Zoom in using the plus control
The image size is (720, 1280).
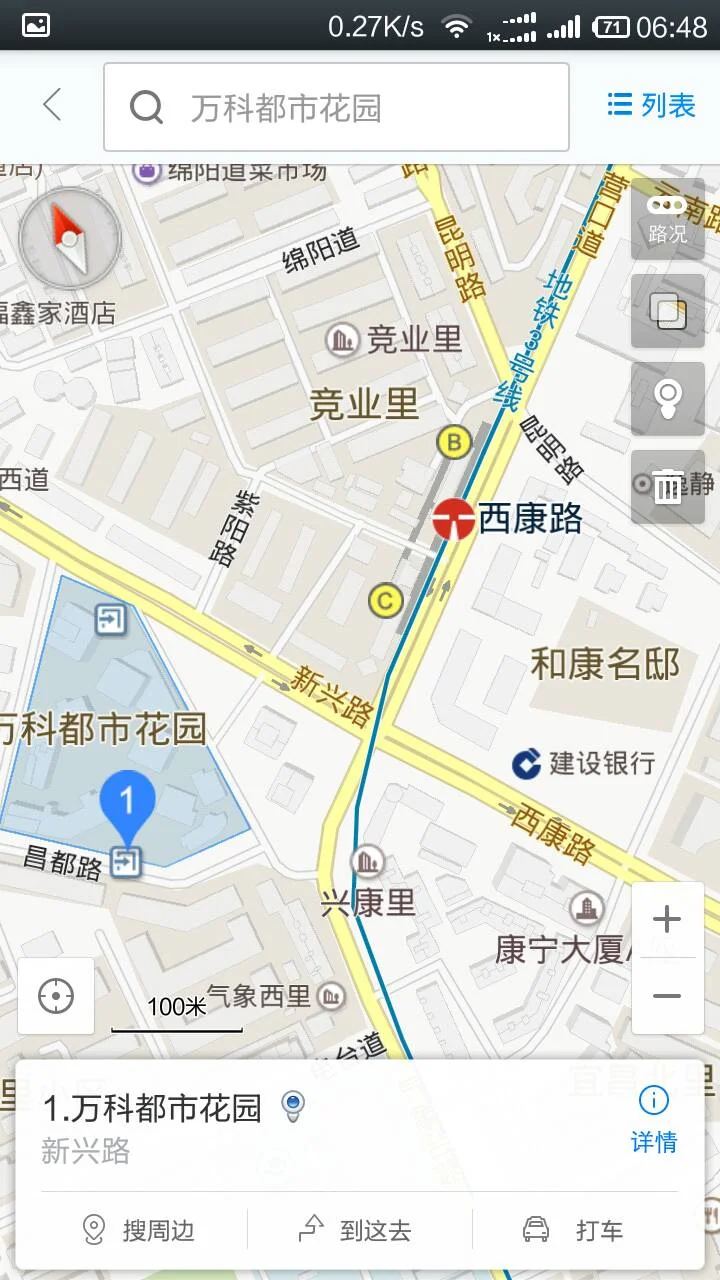[667, 919]
